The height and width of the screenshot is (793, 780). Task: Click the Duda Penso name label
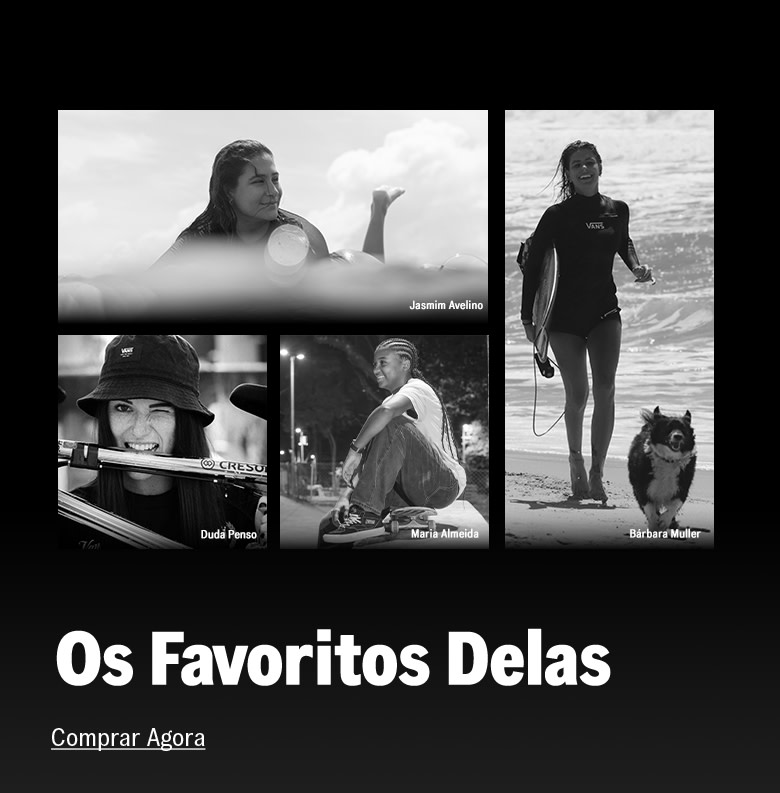click(229, 536)
